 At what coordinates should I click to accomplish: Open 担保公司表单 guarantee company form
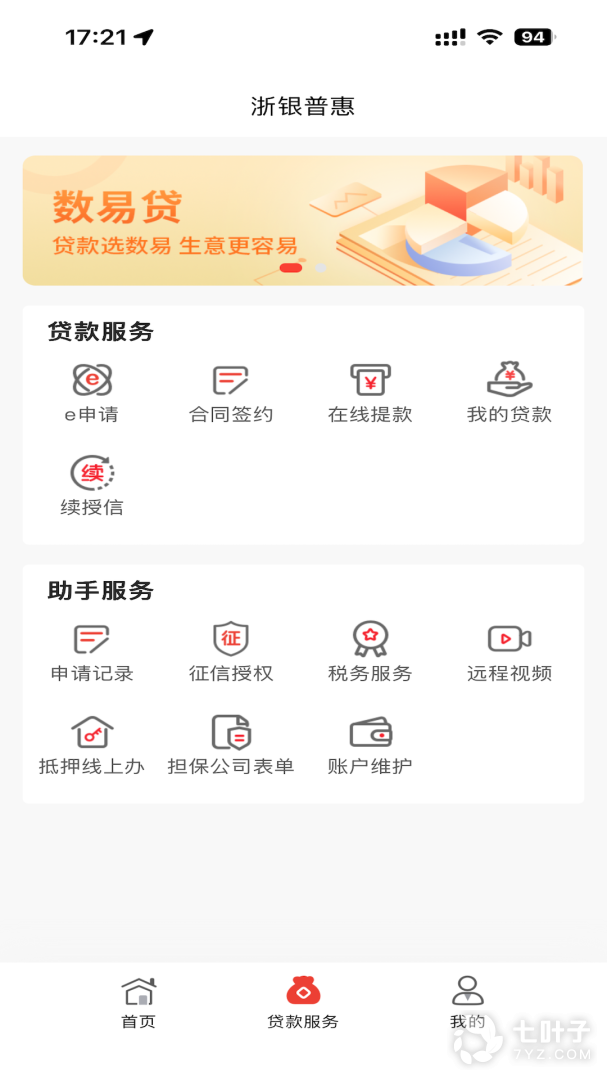pyautogui.click(x=231, y=745)
